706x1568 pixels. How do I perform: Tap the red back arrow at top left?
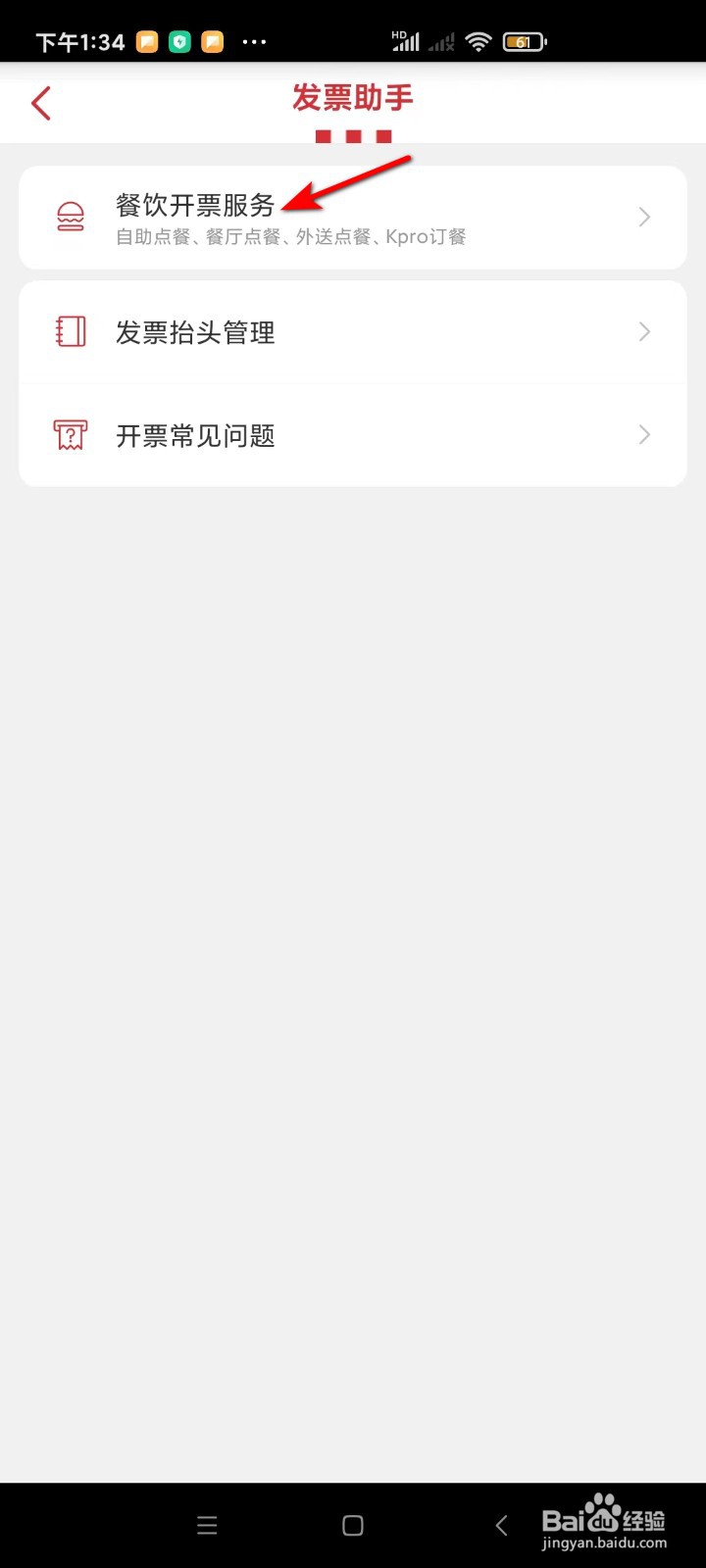(41, 102)
